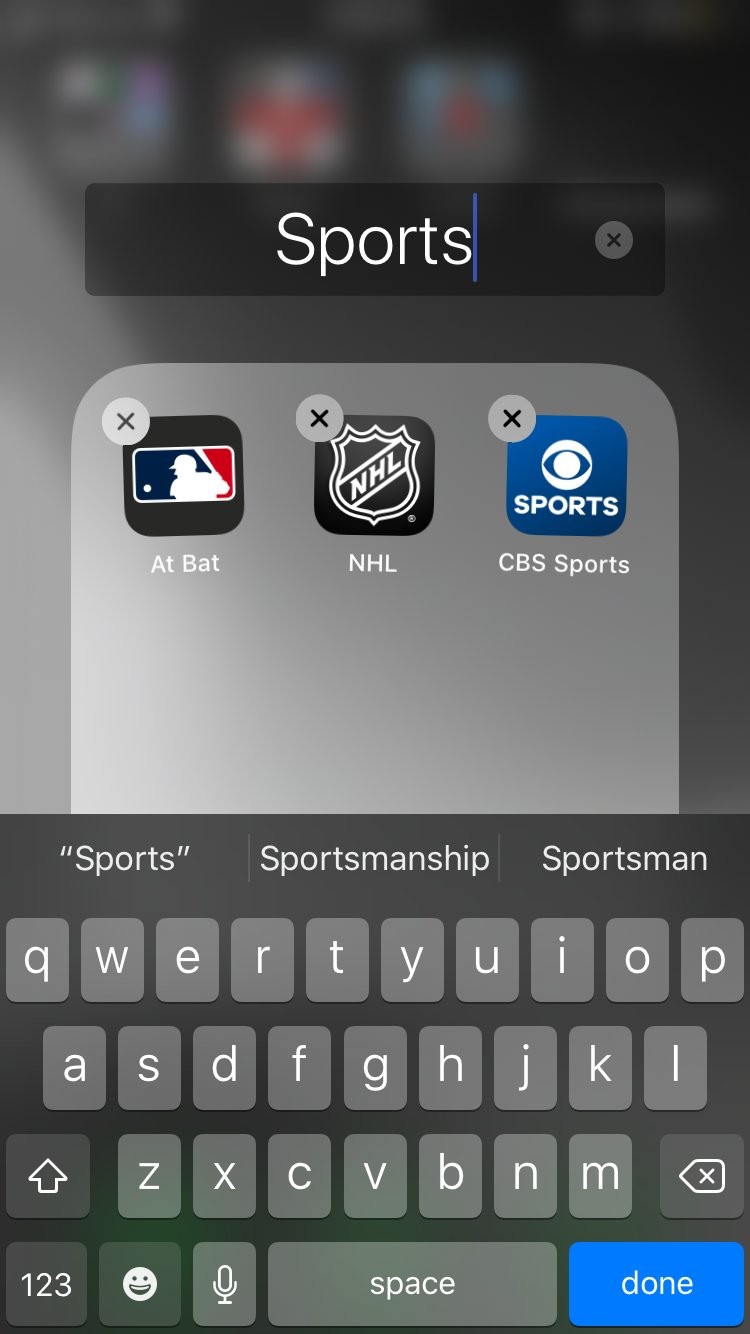
Task: Keep the quoted "Sports" suggestion
Action: (125, 858)
